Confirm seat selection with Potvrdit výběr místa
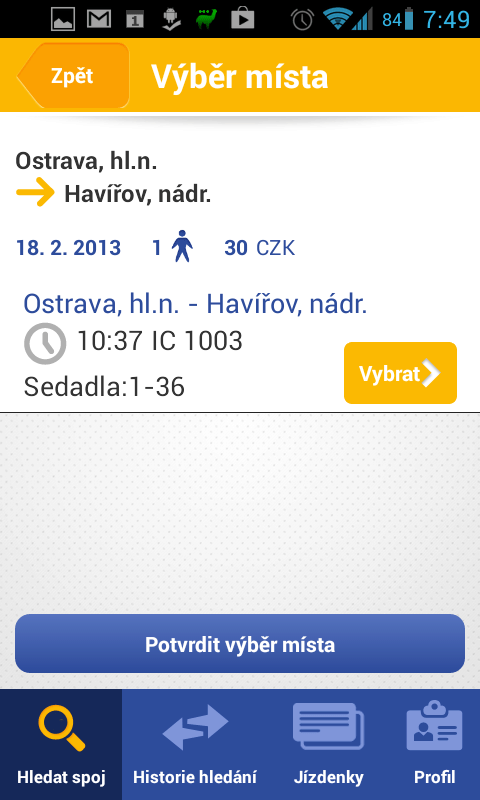The height and width of the screenshot is (800, 480). 240,644
